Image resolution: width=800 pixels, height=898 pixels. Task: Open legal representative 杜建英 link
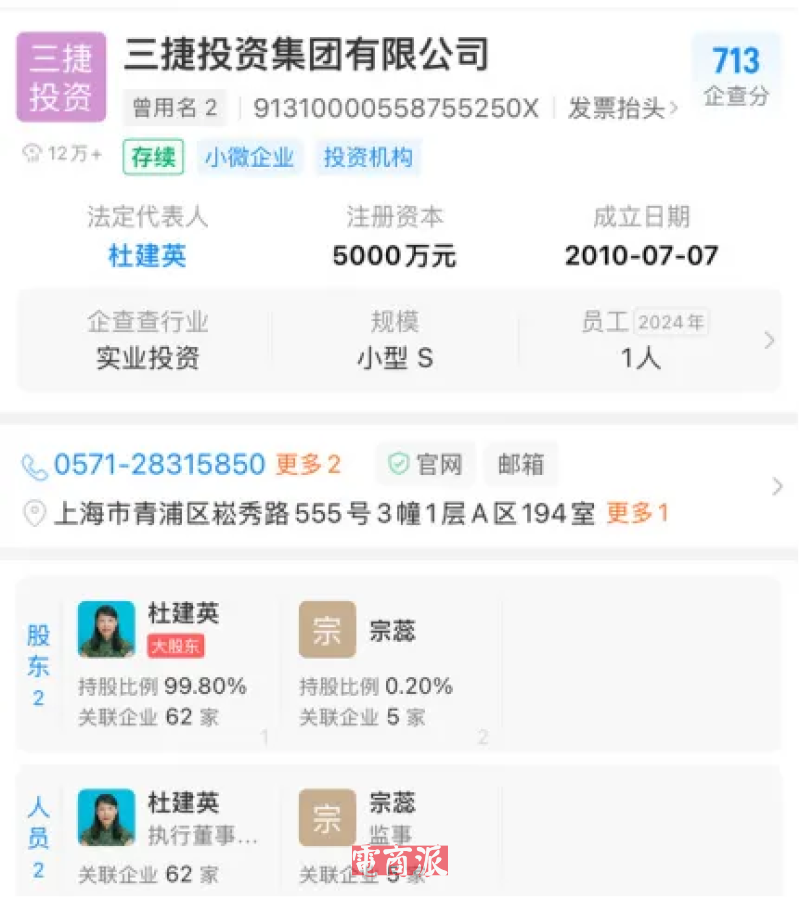click(147, 256)
